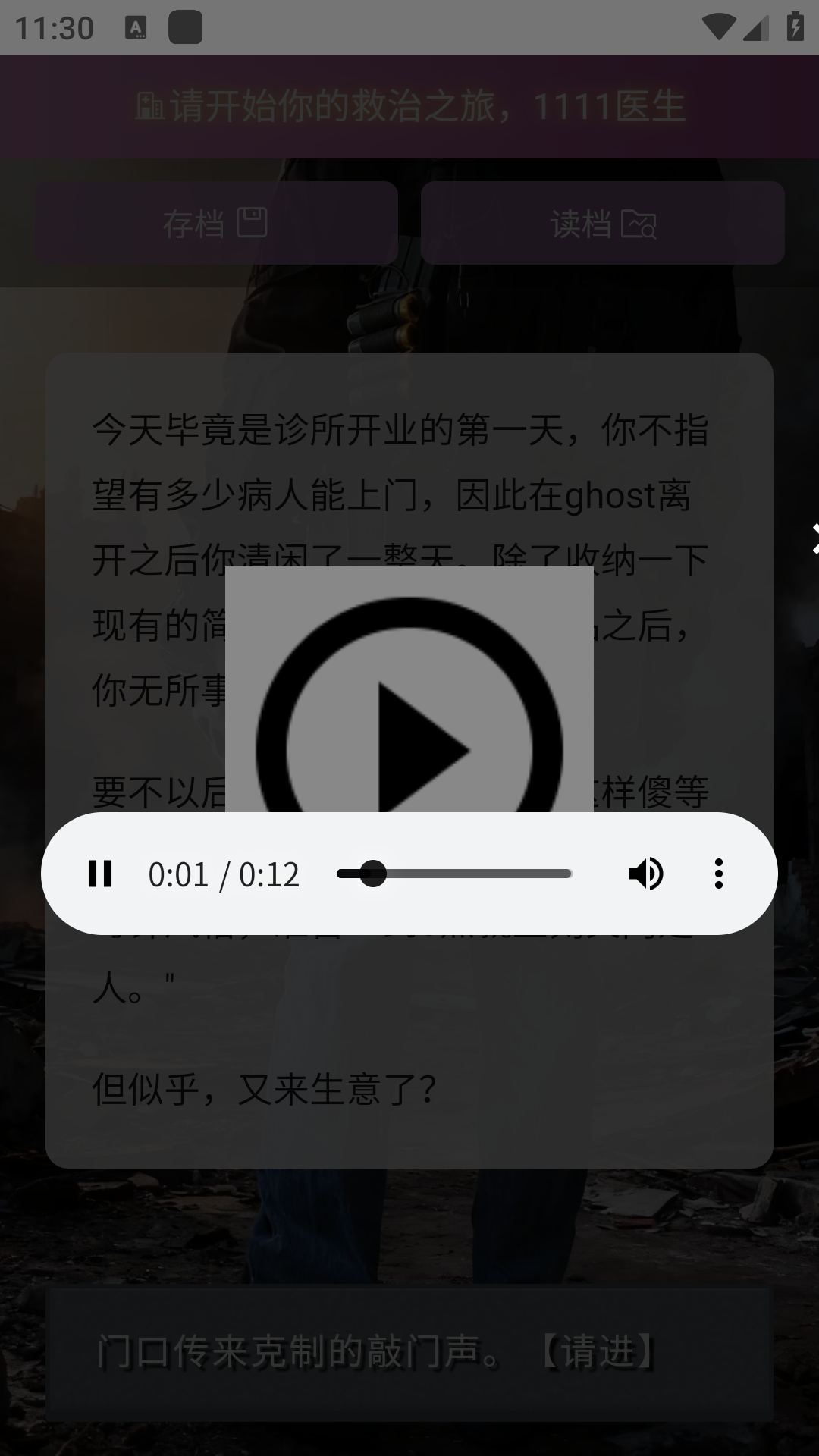
Task: Open the audio player overflow menu
Action: coord(718,874)
